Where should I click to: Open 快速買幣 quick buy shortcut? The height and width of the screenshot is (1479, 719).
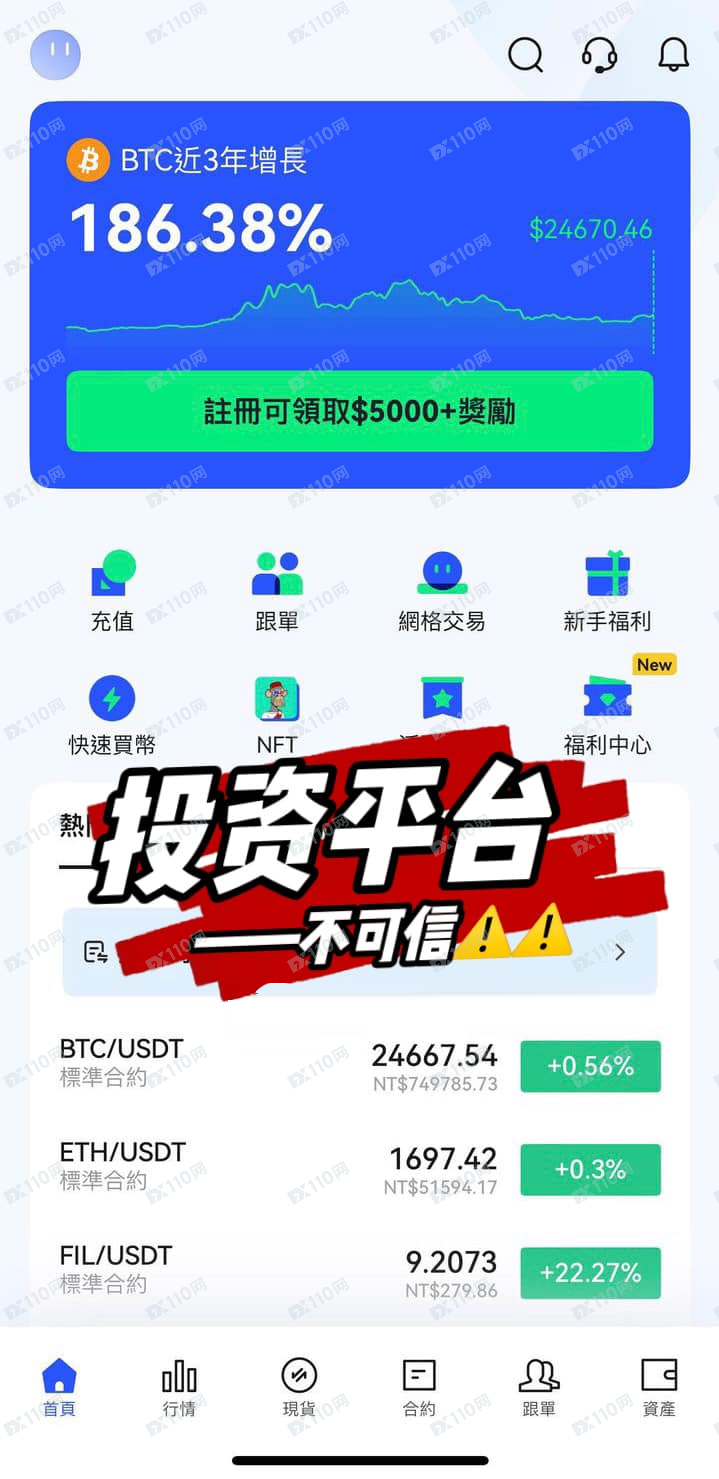coord(112,715)
